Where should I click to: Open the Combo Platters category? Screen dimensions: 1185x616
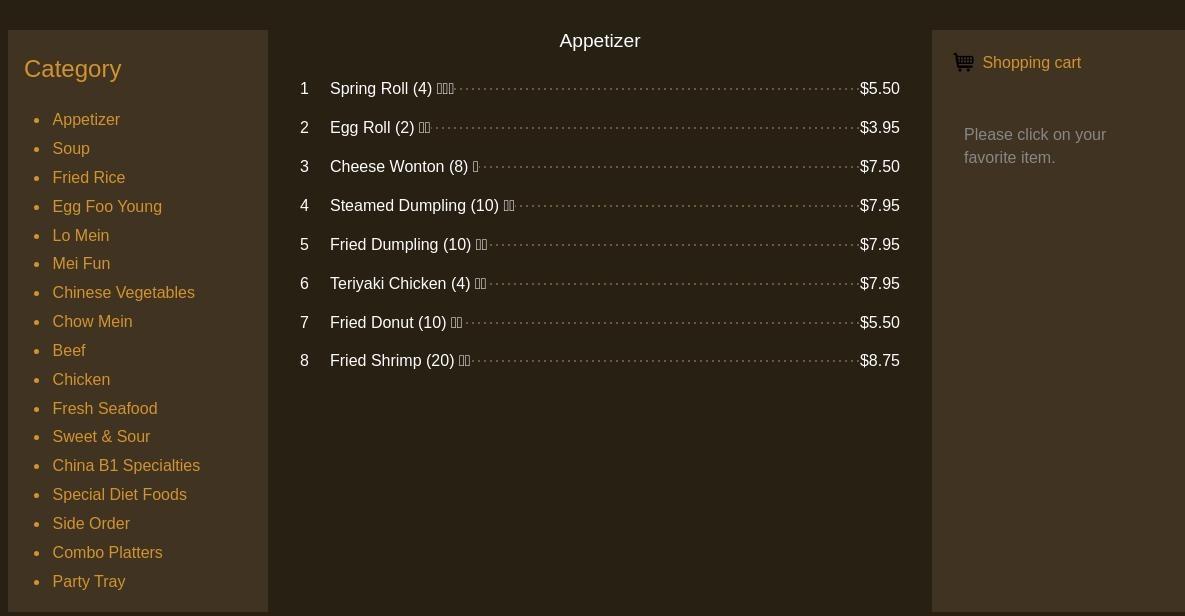[x=107, y=553]
